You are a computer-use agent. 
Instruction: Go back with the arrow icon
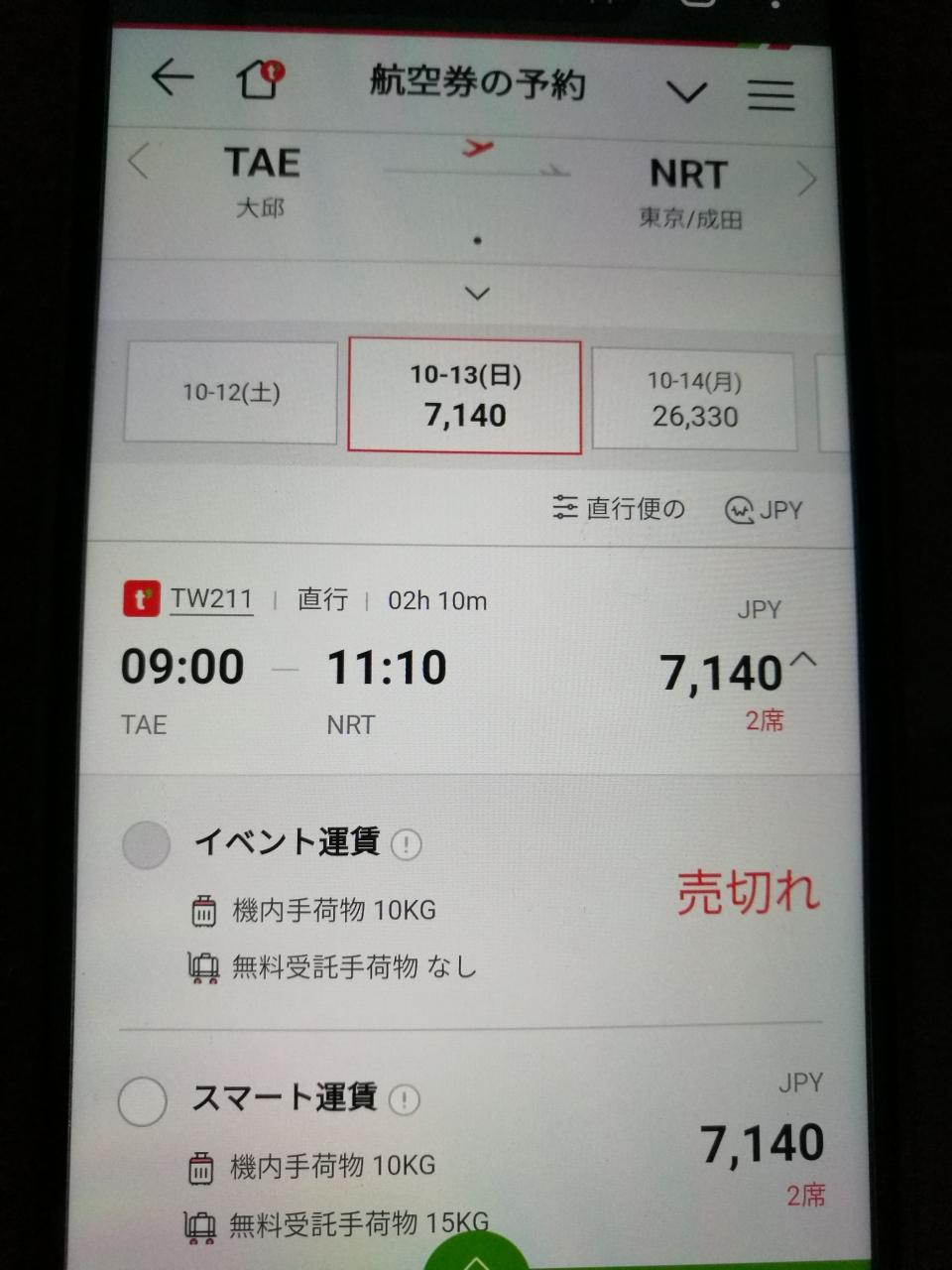(x=172, y=77)
